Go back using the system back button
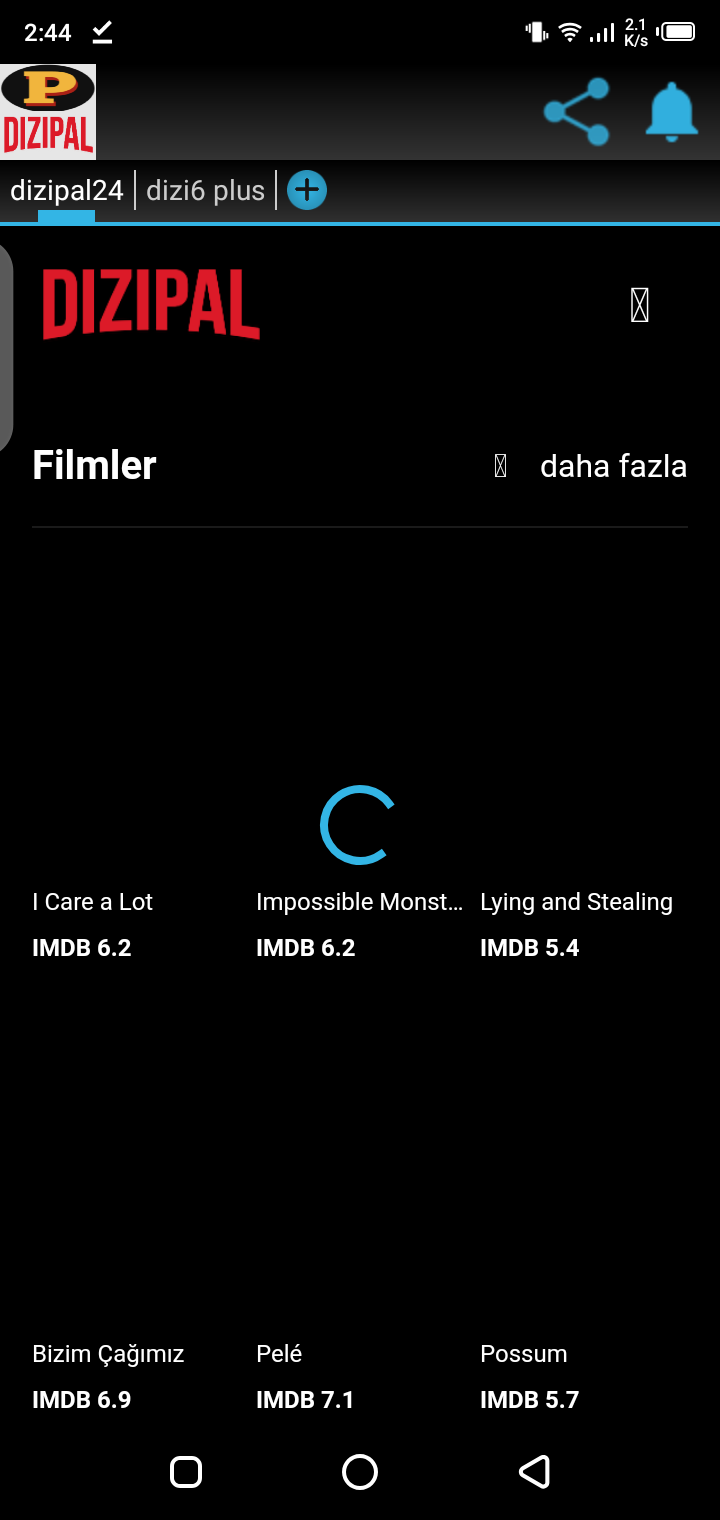The image size is (720, 1520). click(x=534, y=1472)
